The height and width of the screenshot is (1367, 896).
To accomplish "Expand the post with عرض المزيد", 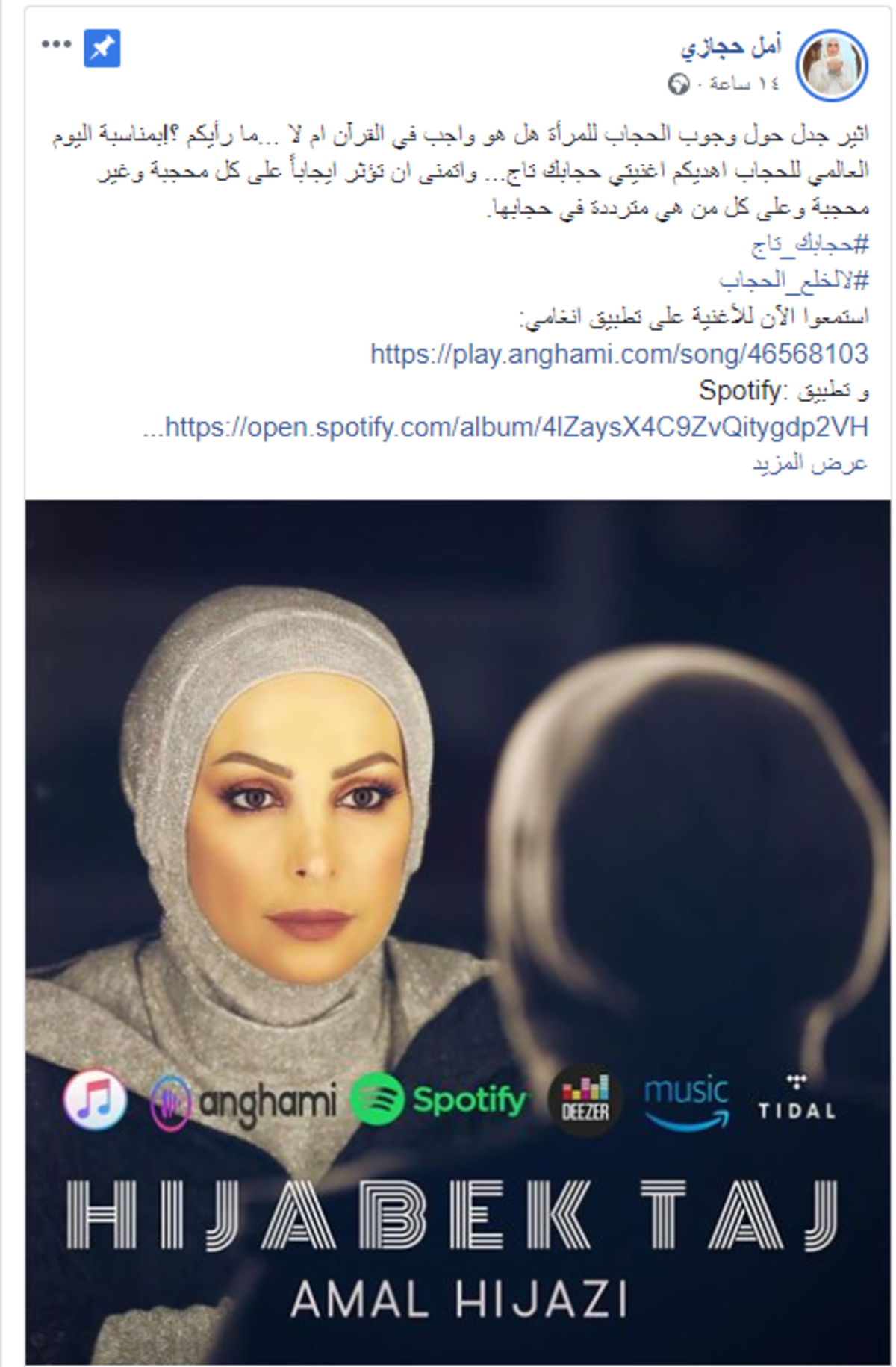I will tap(809, 464).
